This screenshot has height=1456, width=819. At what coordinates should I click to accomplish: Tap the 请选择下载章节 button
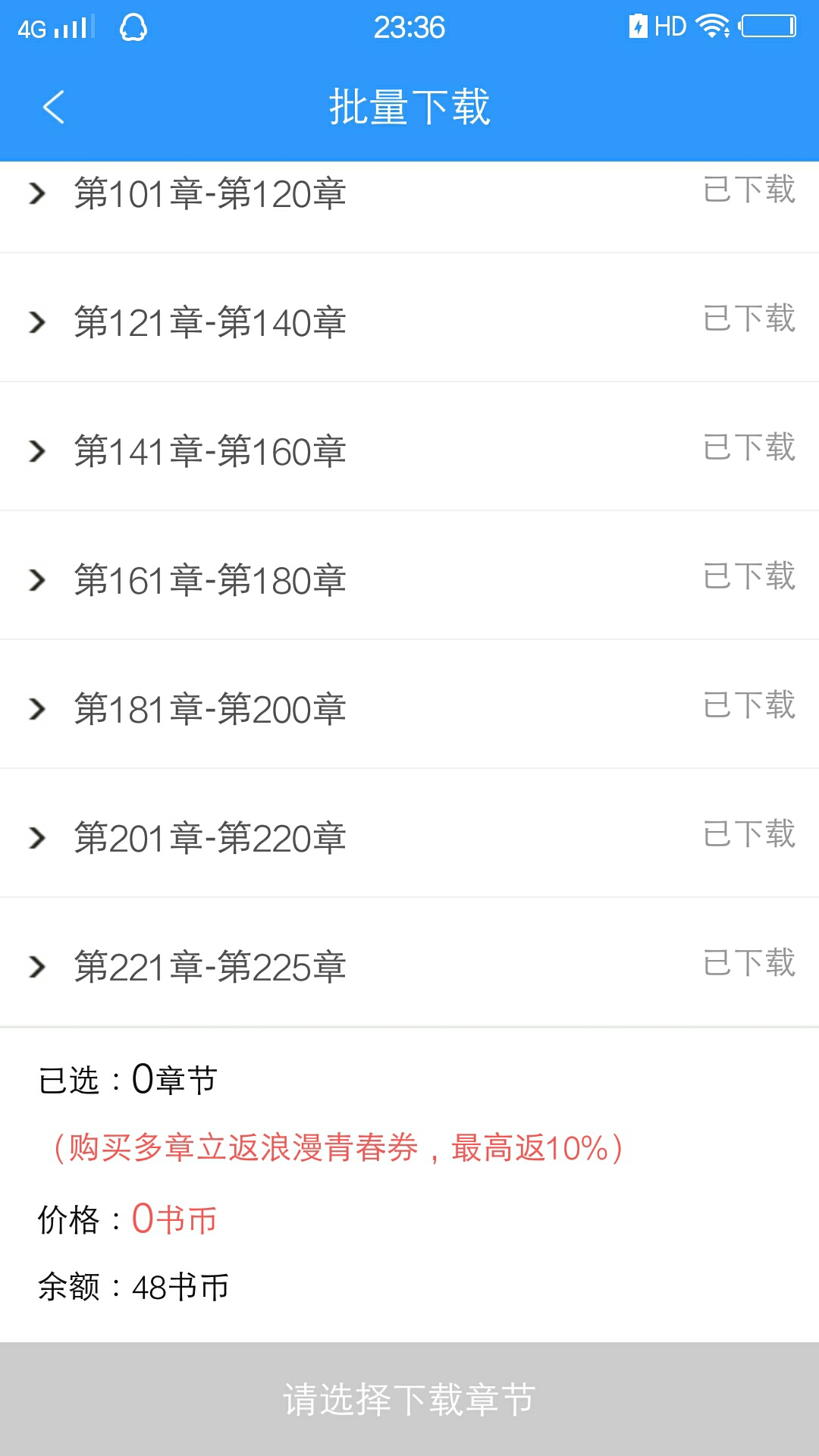(x=409, y=1399)
